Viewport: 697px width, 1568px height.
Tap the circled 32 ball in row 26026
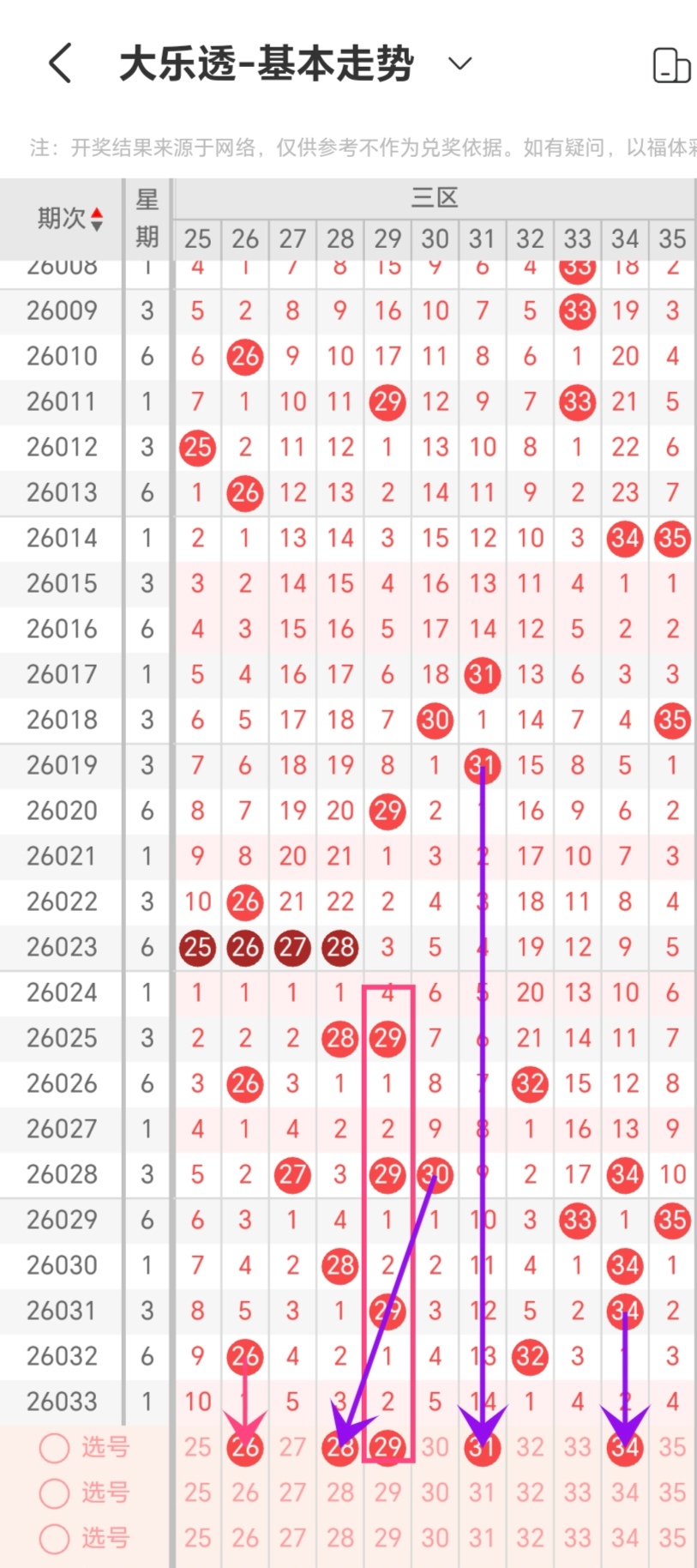(529, 1083)
